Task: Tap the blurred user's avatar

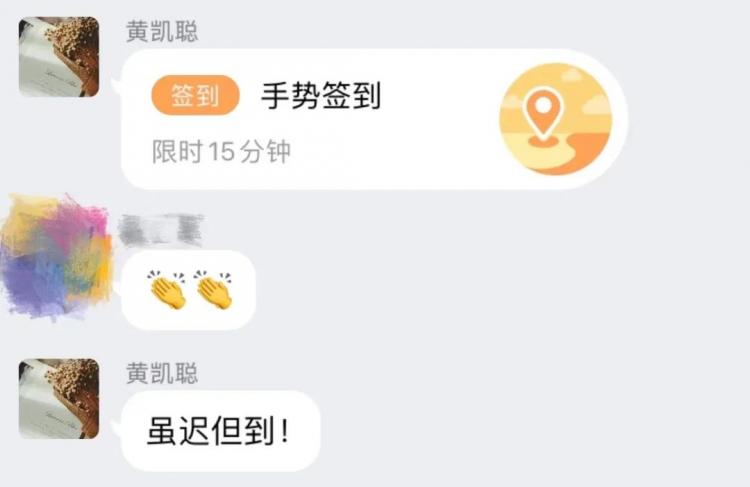Action: click(57, 256)
